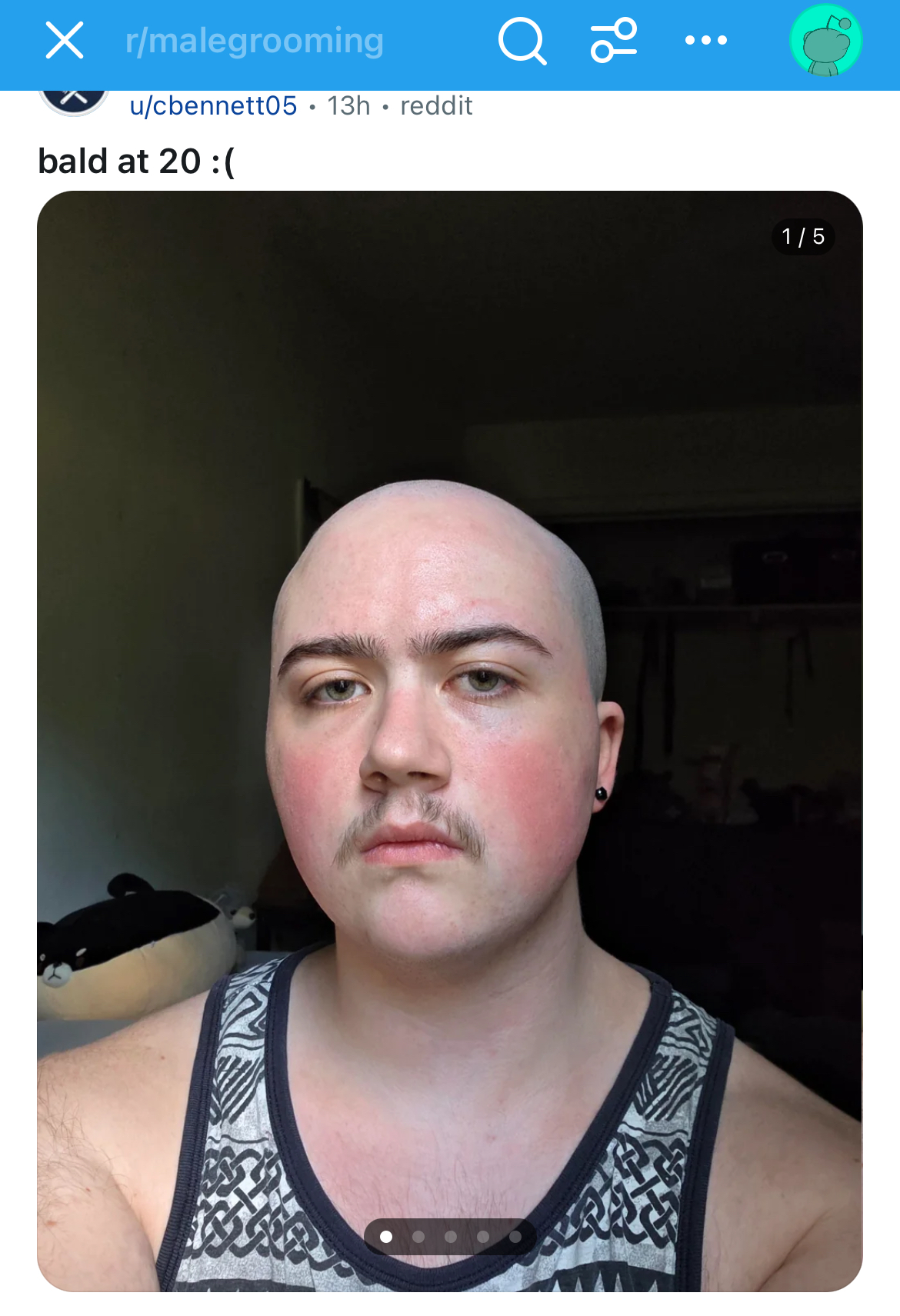This screenshot has height=1316, width=900.
Task: Open the r/malegrooming community page
Action: [x=255, y=41]
